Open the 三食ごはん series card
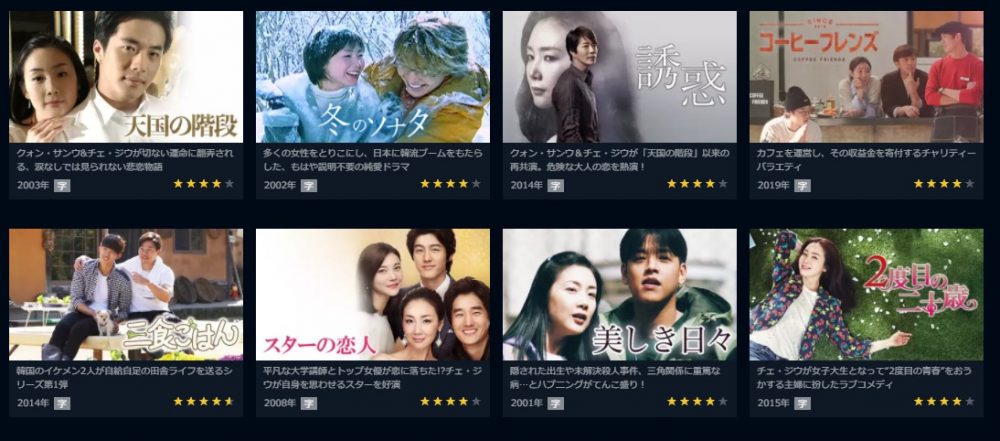Image resolution: width=1000 pixels, height=441 pixels. 126,295
